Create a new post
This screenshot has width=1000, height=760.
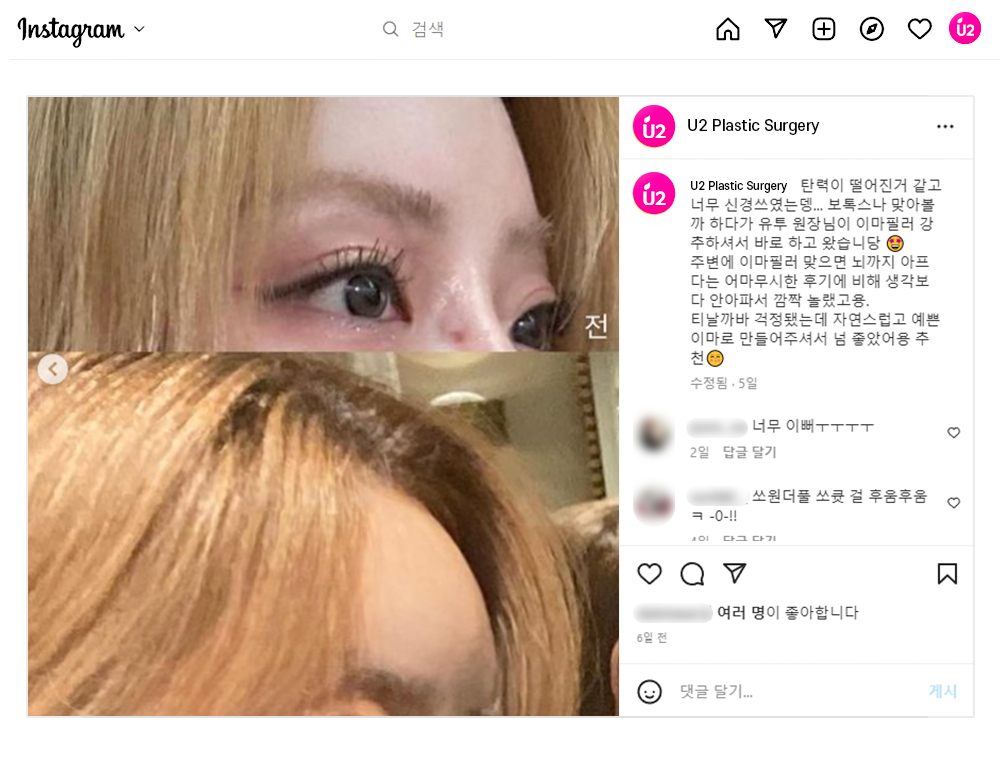pos(824,29)
